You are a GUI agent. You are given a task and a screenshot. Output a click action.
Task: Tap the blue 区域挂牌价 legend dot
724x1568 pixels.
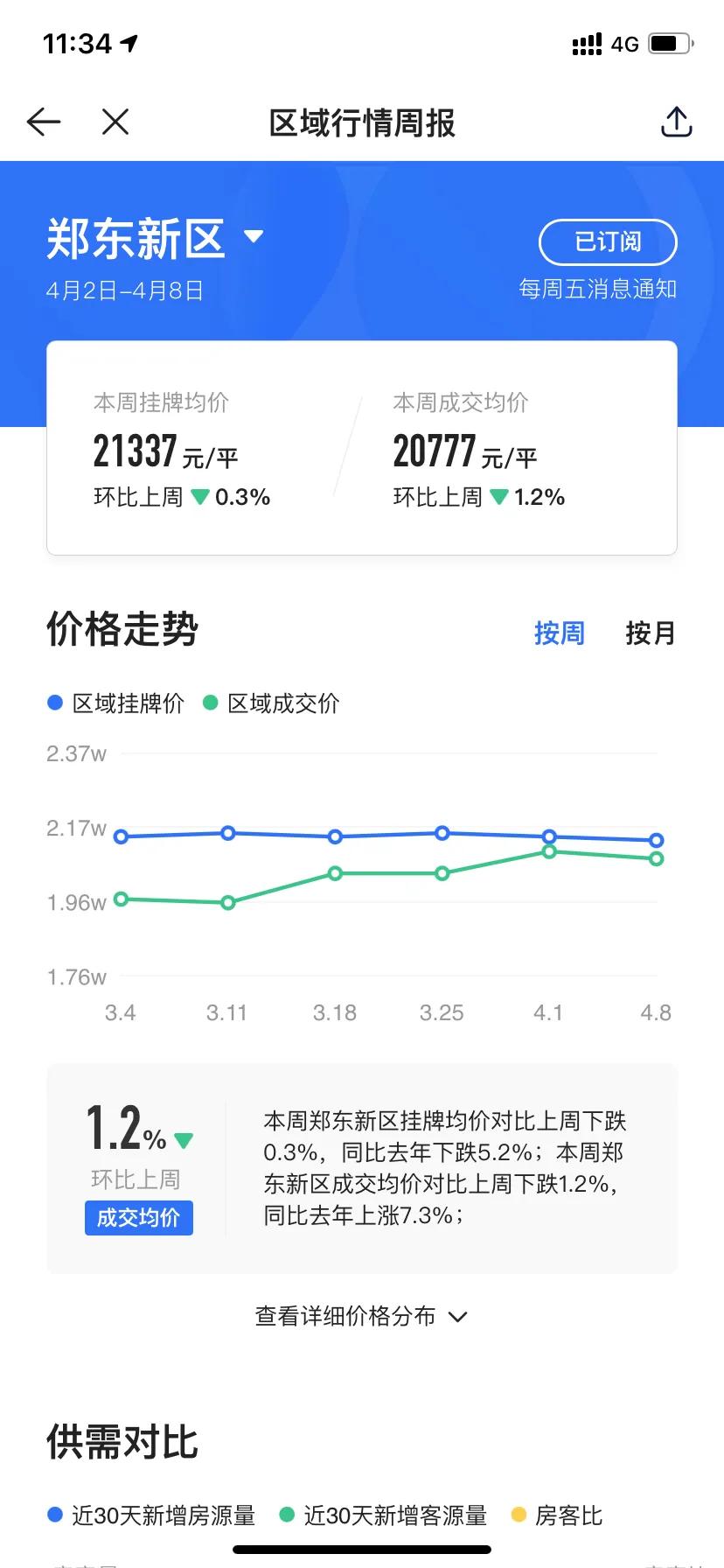(x=54, y=703)
